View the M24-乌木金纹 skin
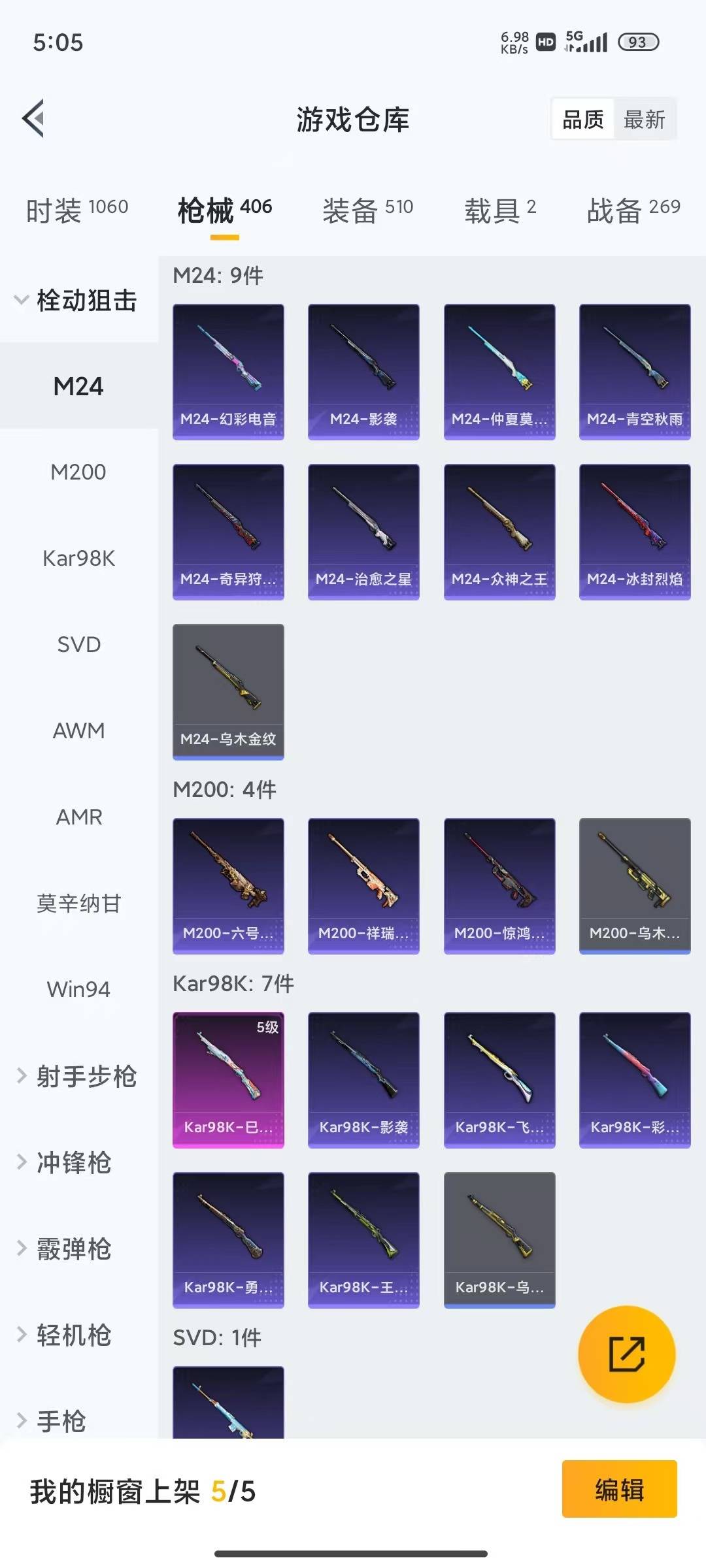This screenshot has width=706, height=1568. coord(228,691)
